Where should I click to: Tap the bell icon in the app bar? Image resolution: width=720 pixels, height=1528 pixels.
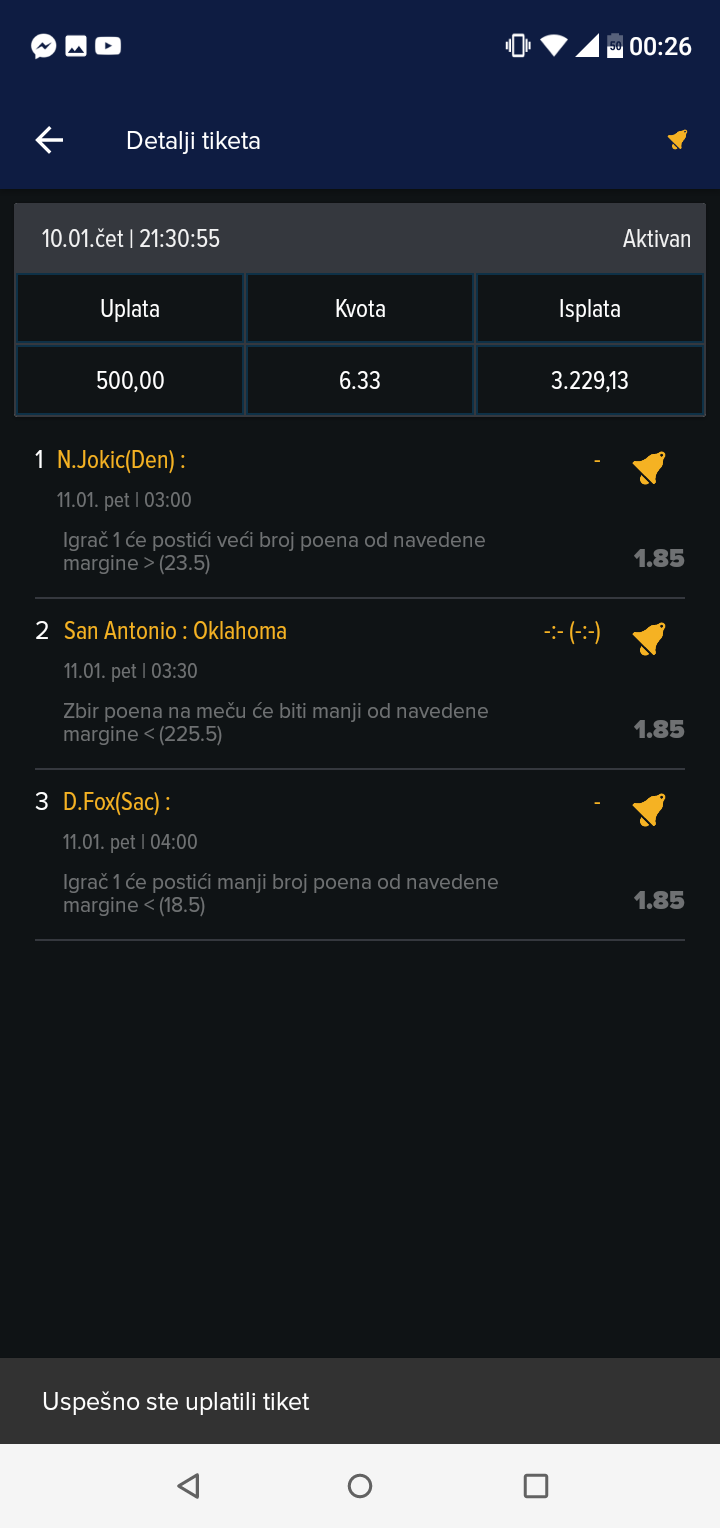coord(678,140)
